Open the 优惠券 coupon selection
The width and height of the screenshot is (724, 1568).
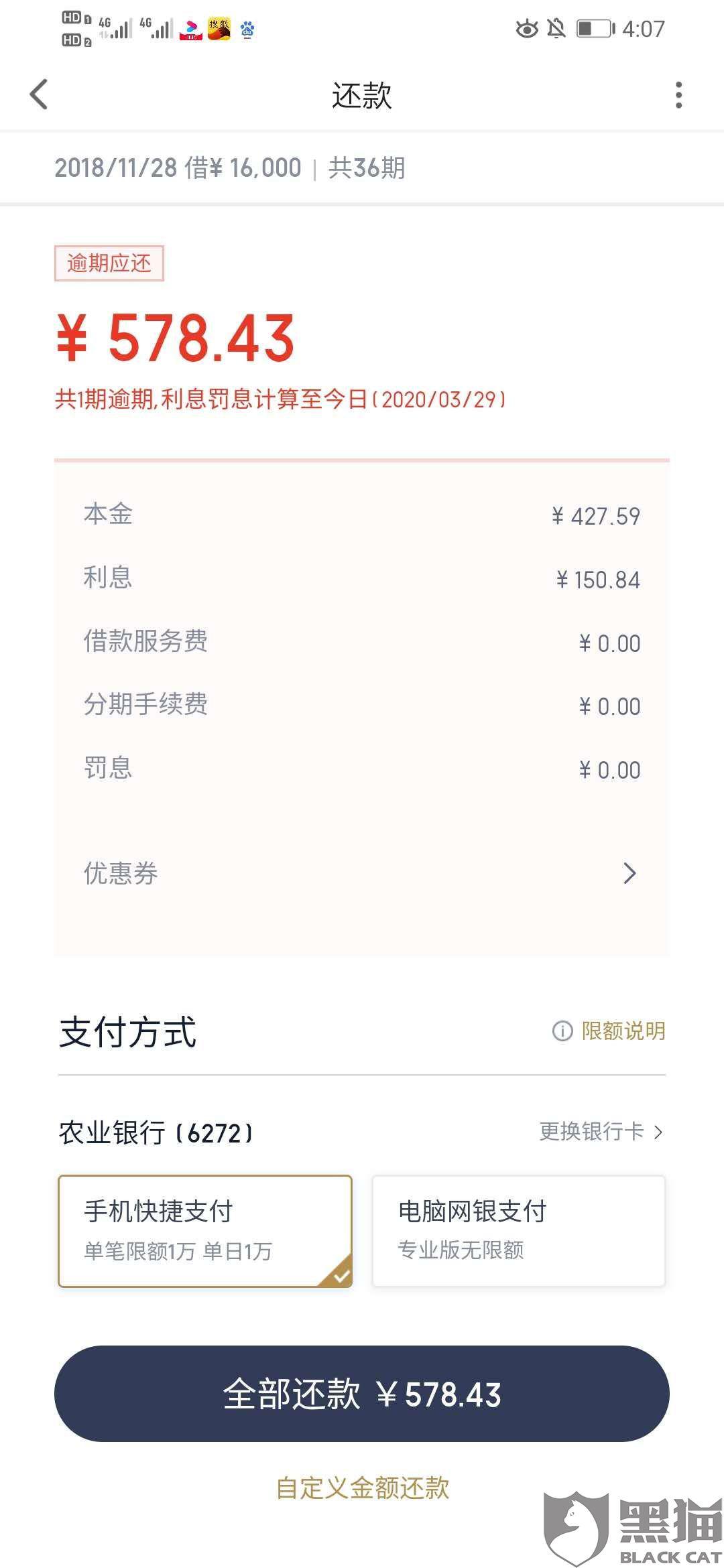tap(362, 873)
